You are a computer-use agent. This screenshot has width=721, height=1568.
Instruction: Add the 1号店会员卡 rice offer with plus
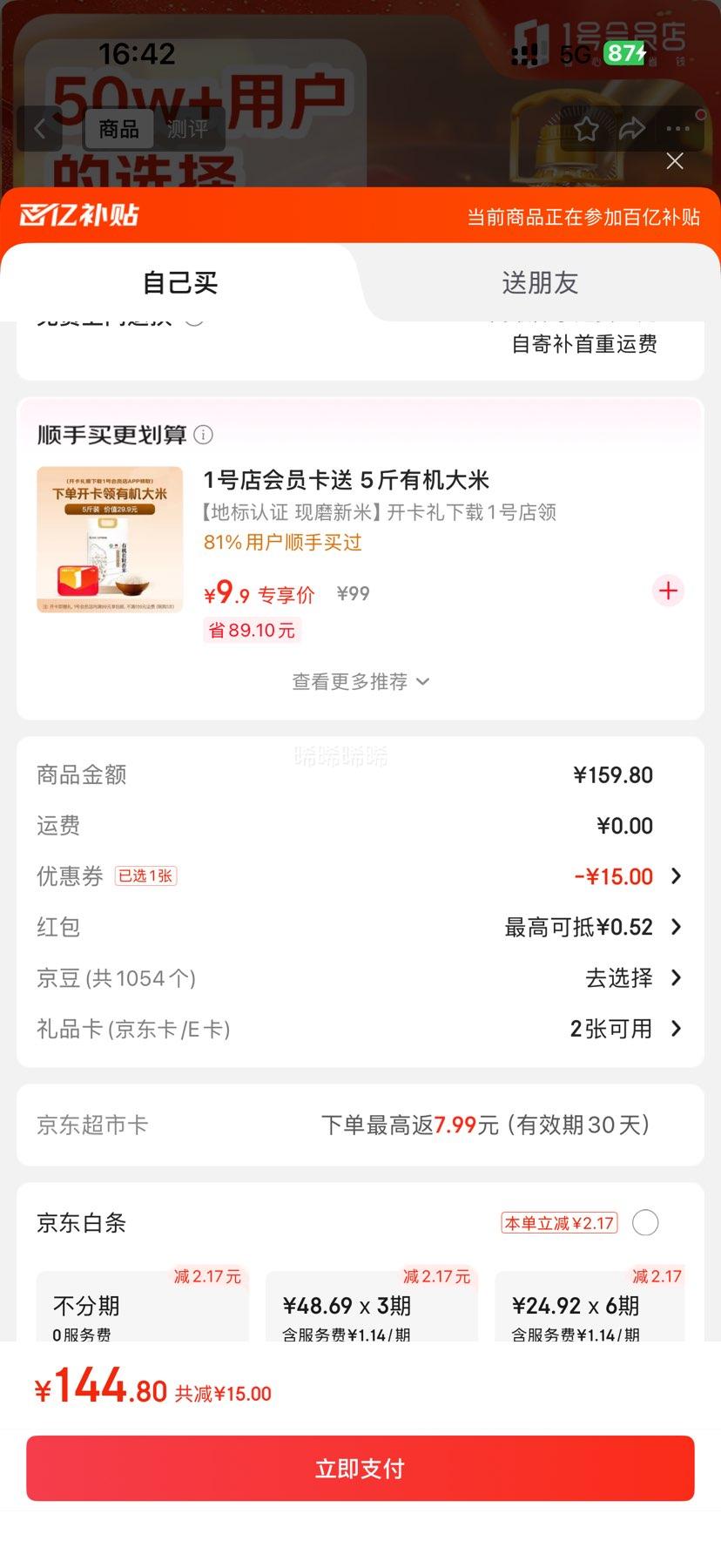[x=668, y=591]
